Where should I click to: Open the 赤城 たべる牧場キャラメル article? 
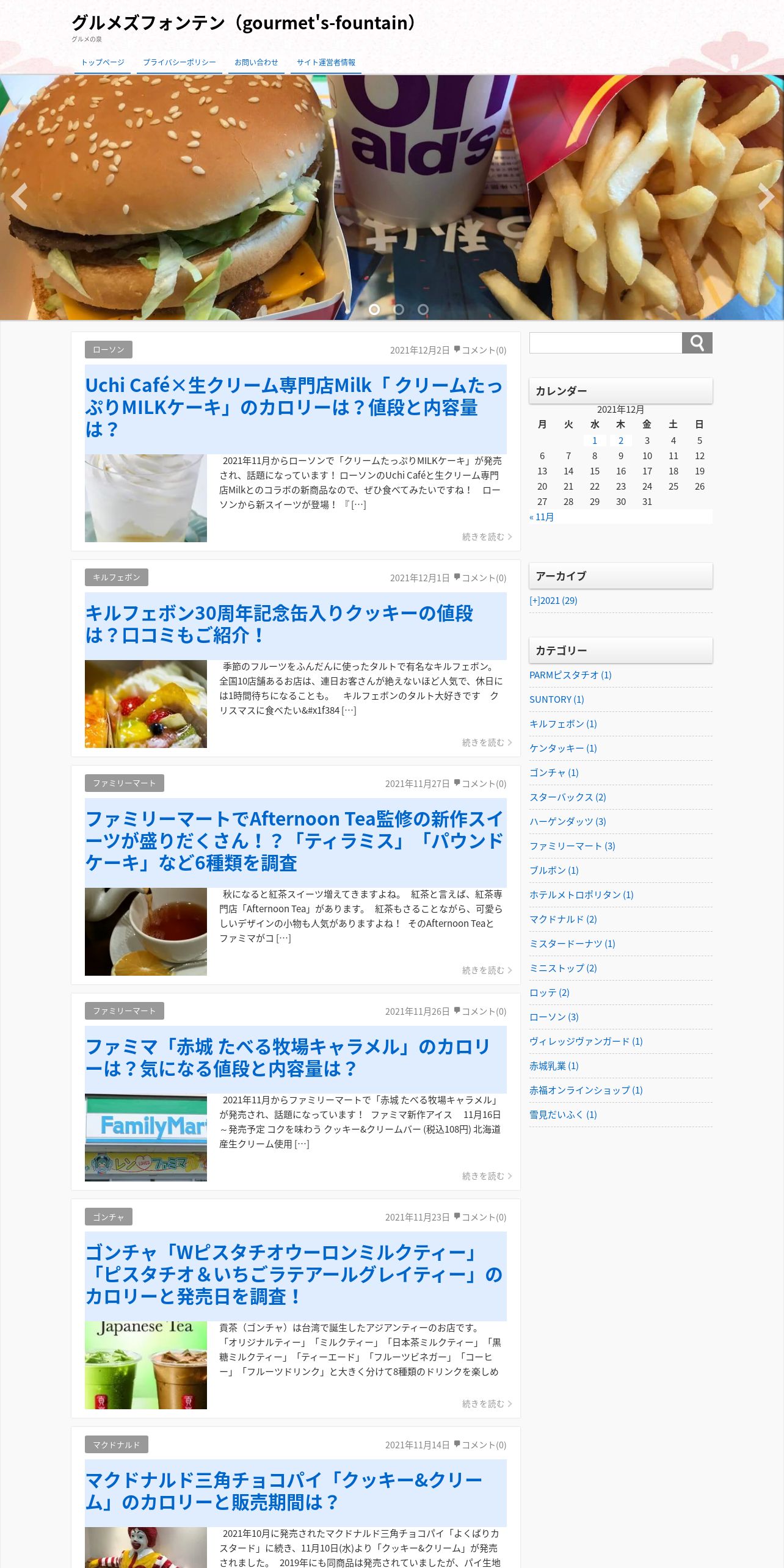tap(288, 1058)
